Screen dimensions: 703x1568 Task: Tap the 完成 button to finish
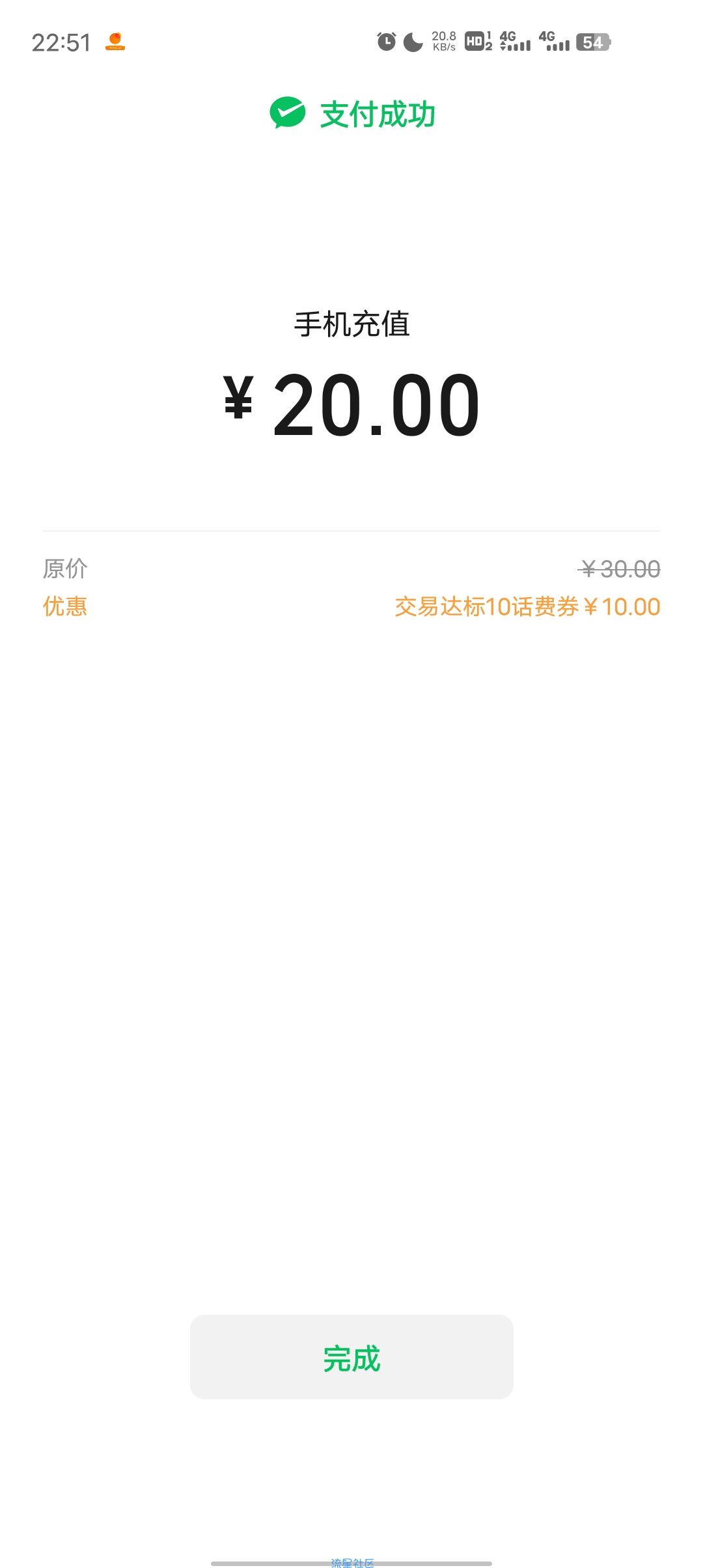(x=351, y=1357)
